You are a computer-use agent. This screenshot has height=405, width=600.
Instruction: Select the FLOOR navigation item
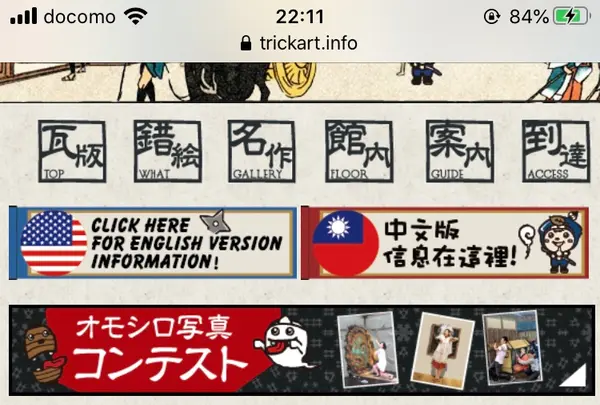[358, 150]
